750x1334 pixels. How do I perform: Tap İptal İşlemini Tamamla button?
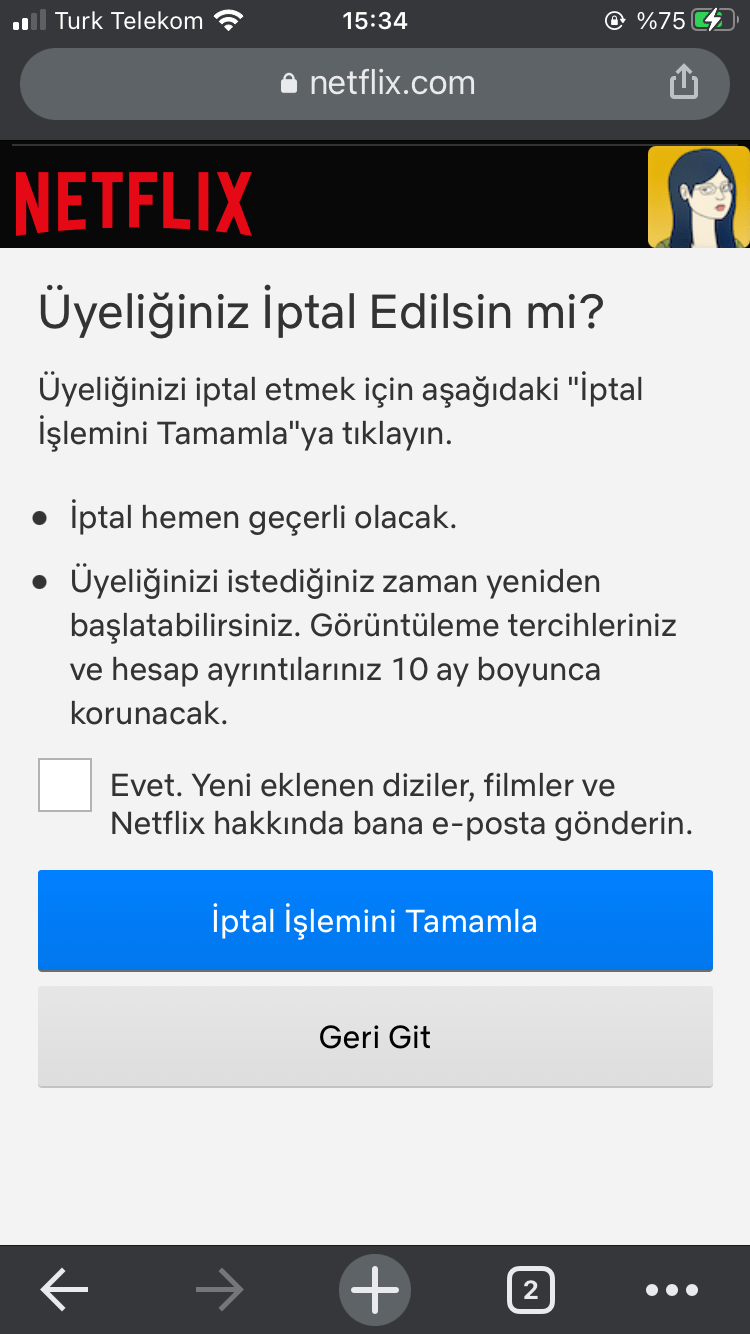374,920
